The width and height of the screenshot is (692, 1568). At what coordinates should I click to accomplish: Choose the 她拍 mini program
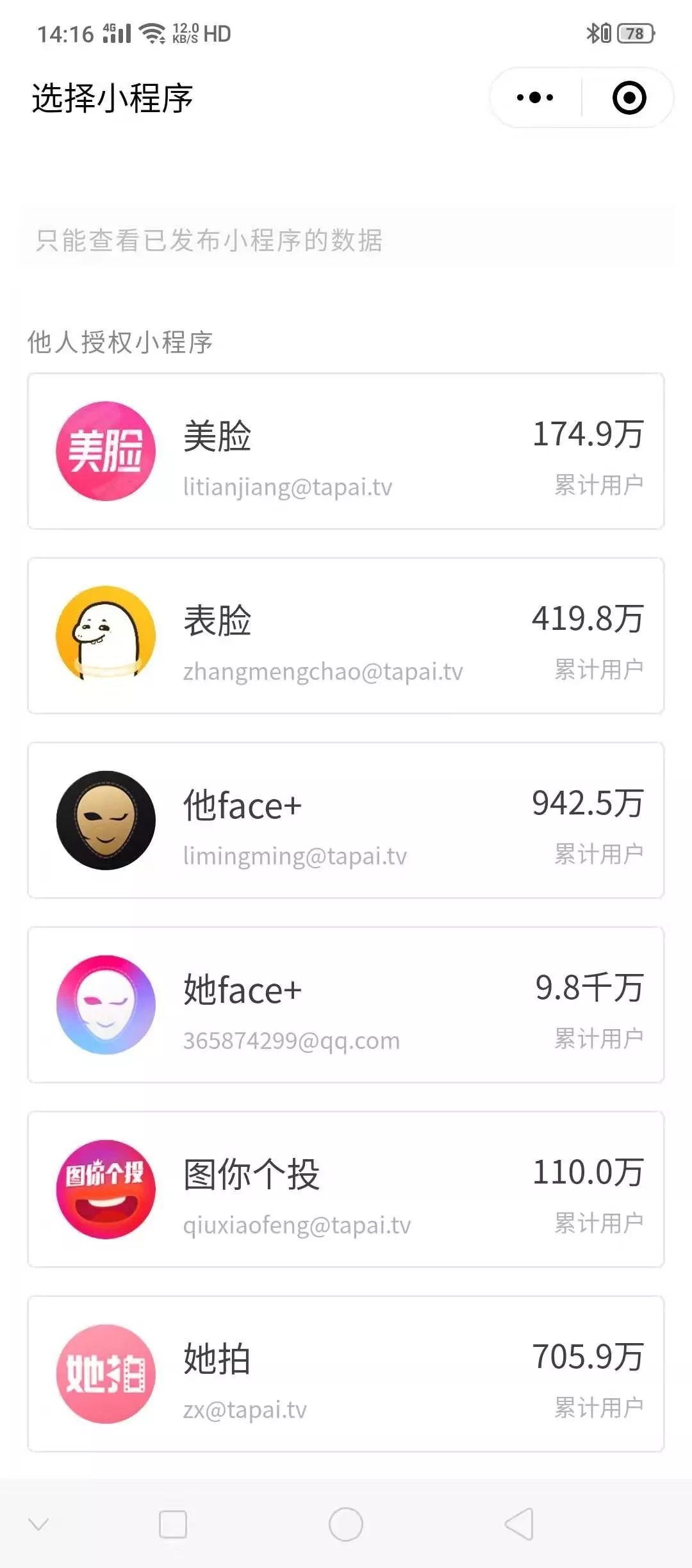click(x=346, y=1374)
